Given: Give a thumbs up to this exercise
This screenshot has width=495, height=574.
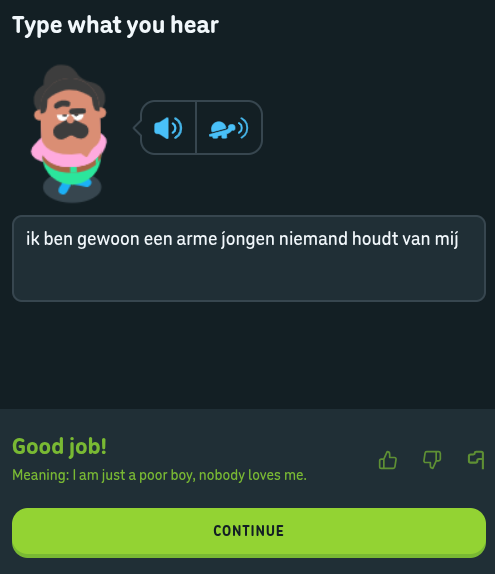Looking at the screenshot, I should 388,460.
